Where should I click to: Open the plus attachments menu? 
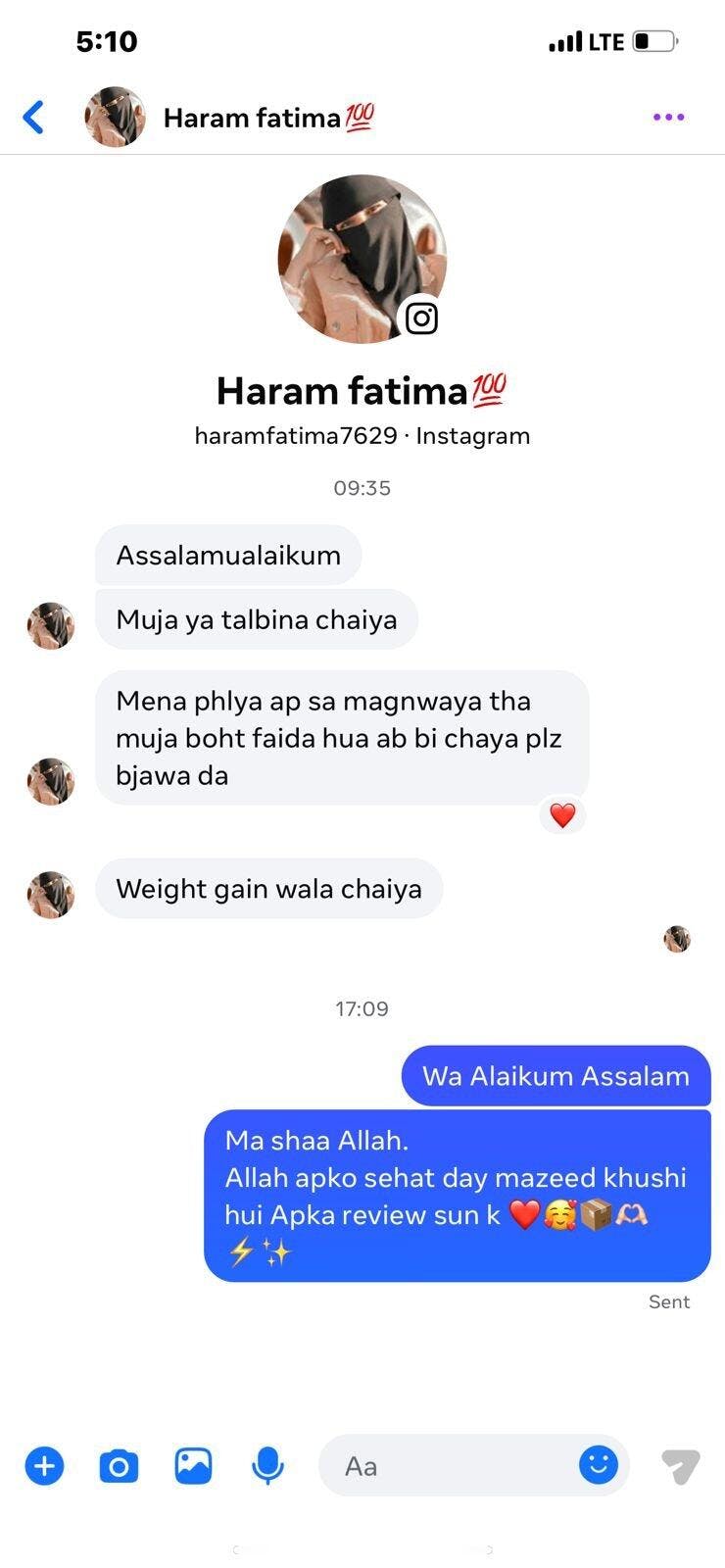44,1466
